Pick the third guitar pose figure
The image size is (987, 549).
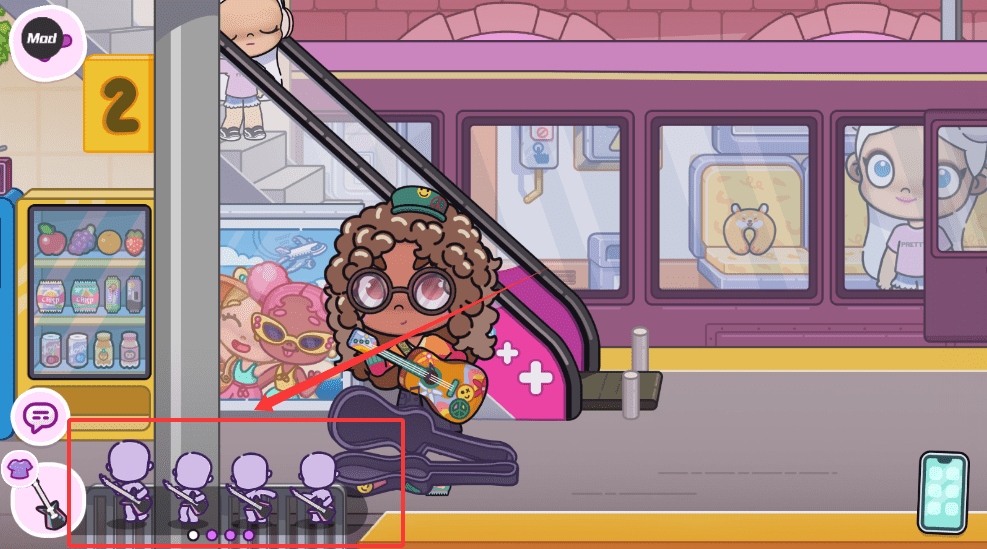(250, 488)
